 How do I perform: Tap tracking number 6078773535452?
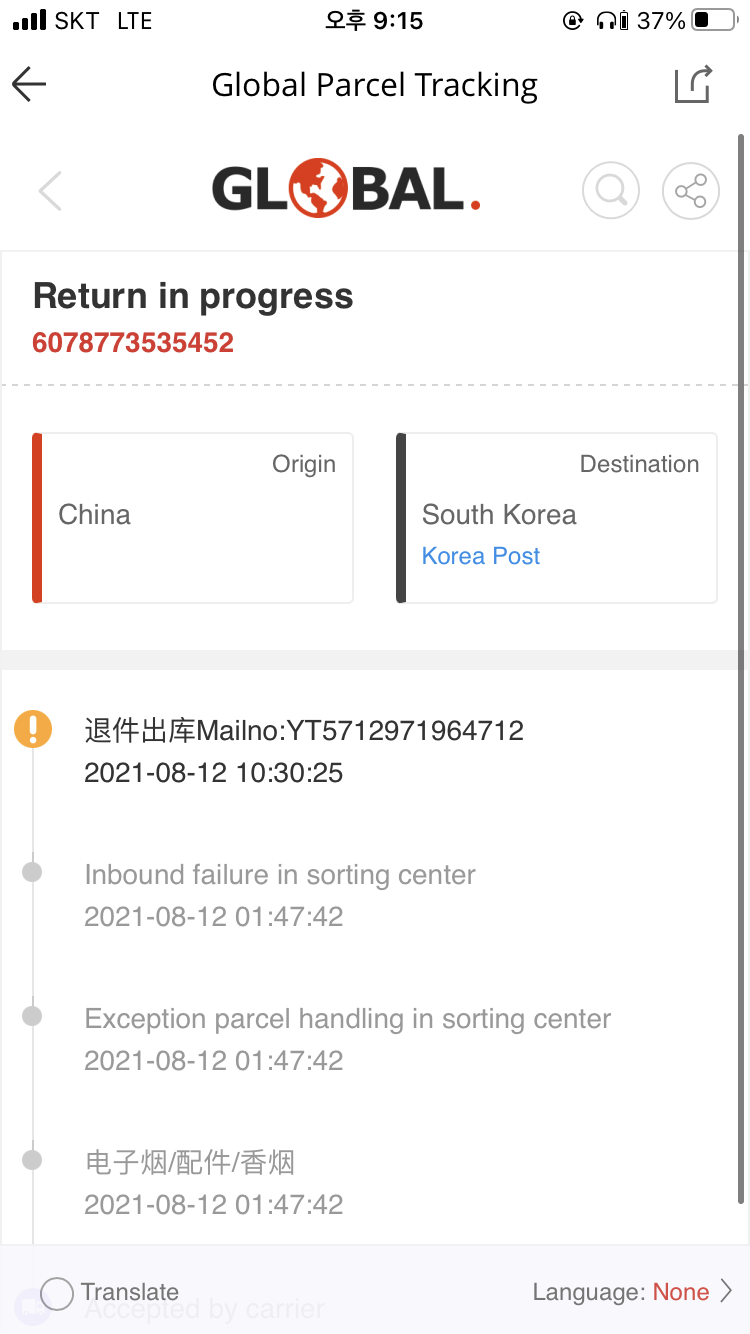coord(133,343)
